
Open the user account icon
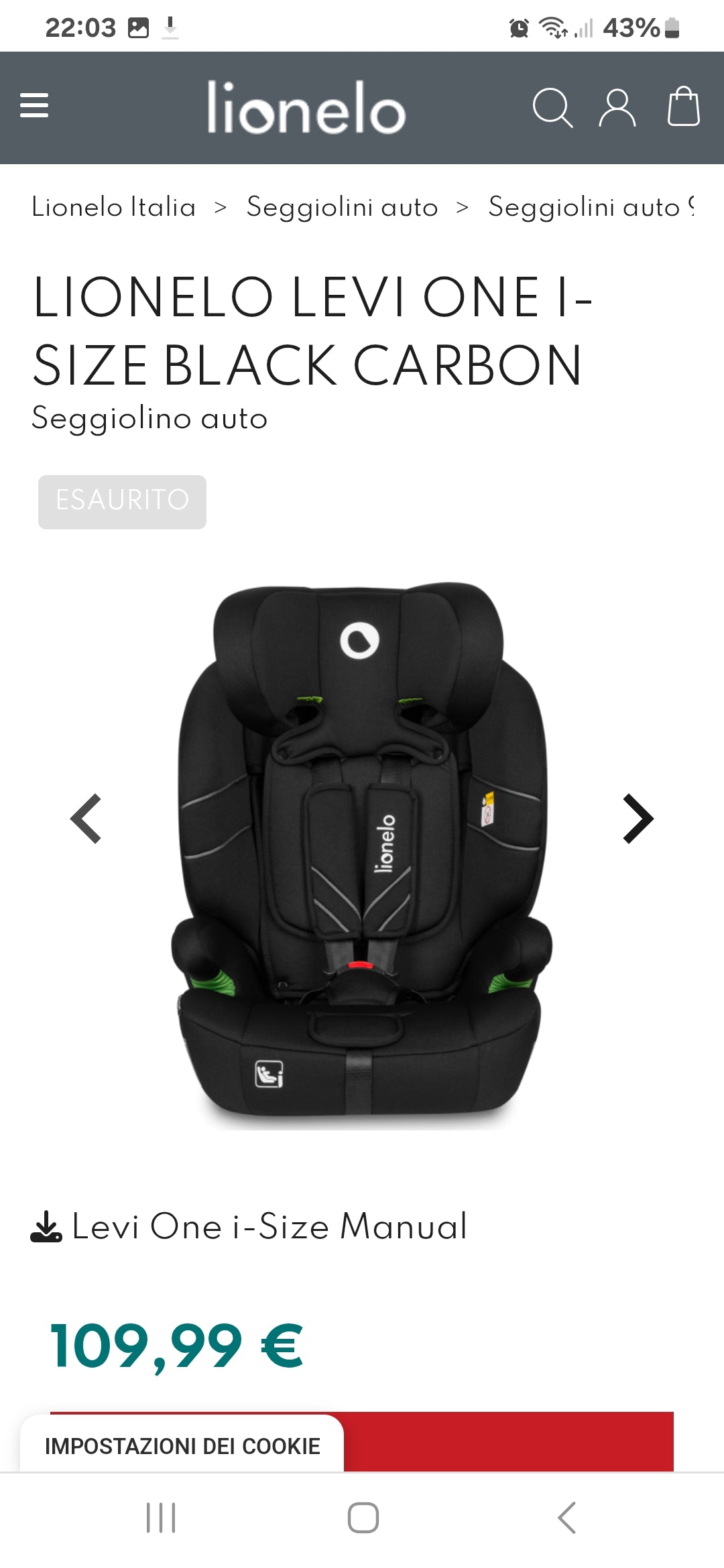[x=617, y=107]
